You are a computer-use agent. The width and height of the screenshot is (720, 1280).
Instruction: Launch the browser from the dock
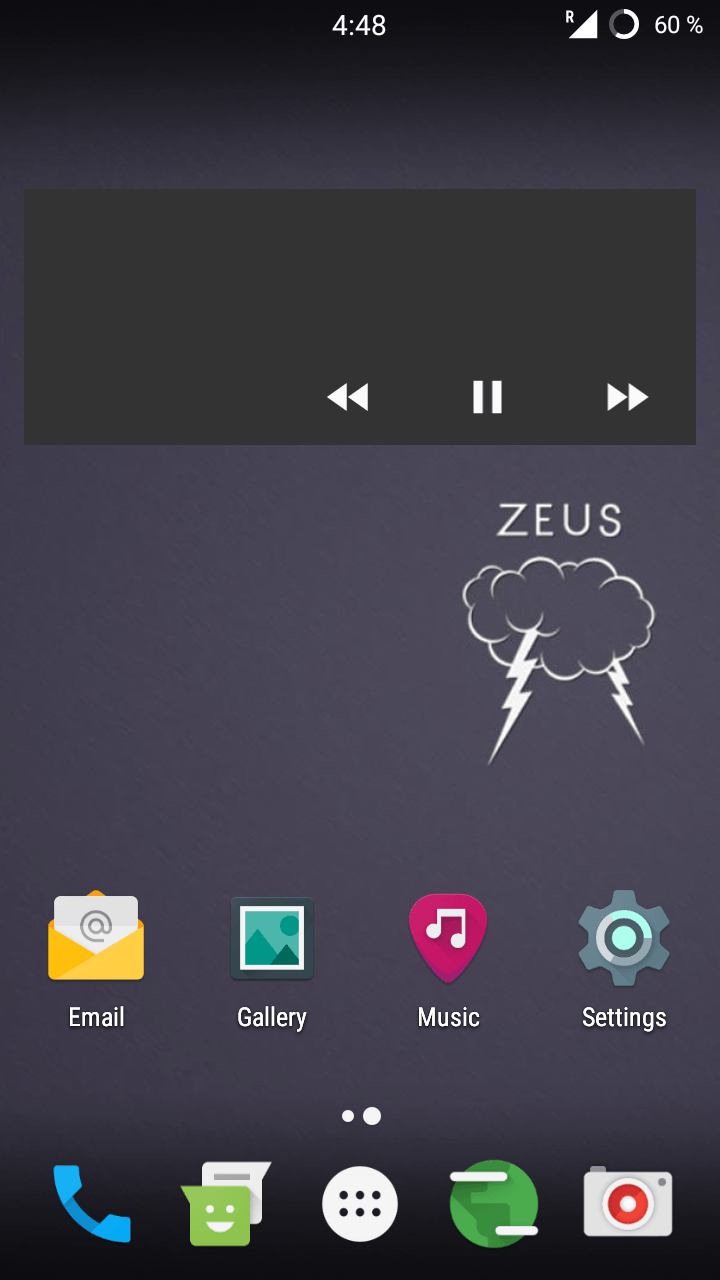(494, 1204)
